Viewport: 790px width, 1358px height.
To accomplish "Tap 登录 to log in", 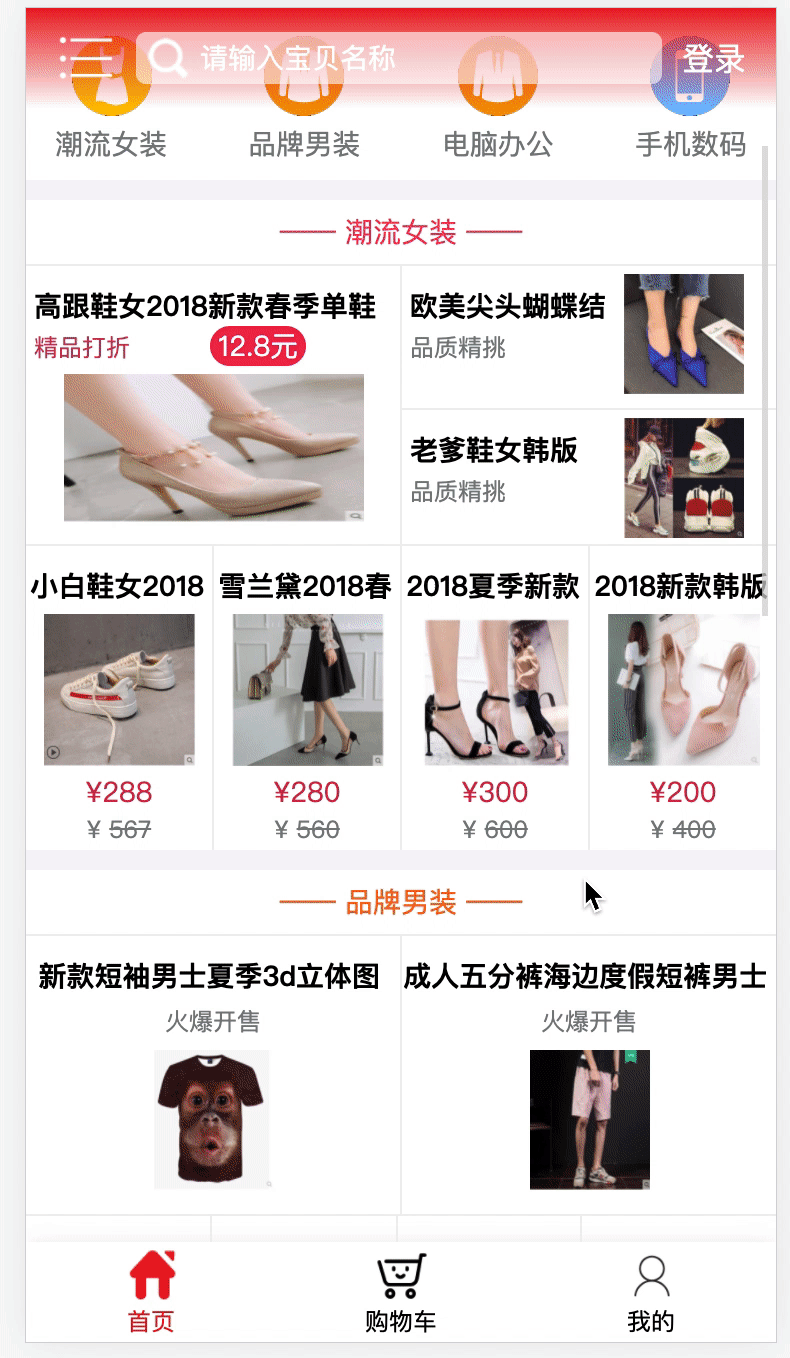I will (x=714, y=59).
